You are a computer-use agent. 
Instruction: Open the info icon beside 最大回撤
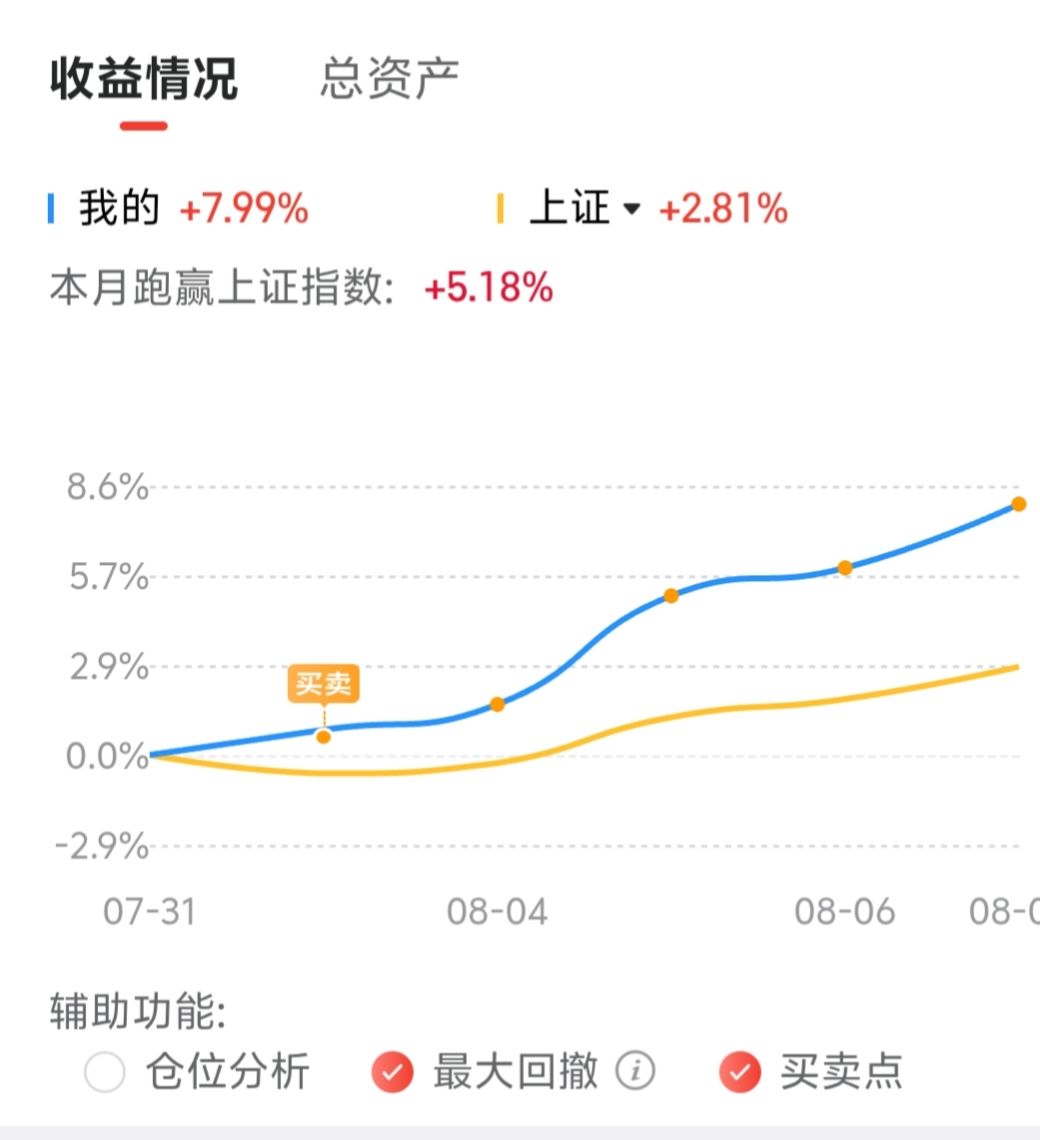[x=635, y=1071]
